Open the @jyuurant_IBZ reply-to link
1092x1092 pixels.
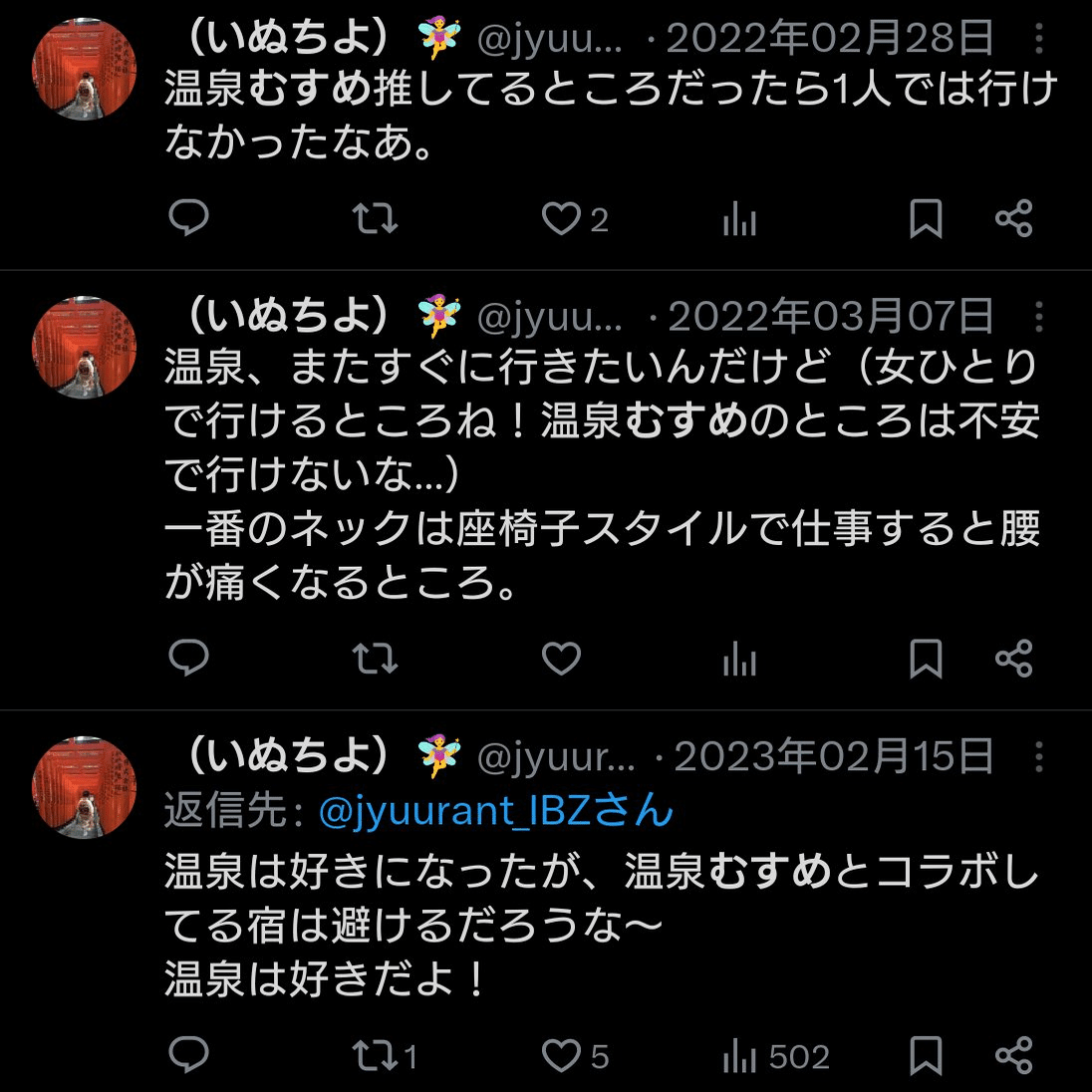(495, 811)
